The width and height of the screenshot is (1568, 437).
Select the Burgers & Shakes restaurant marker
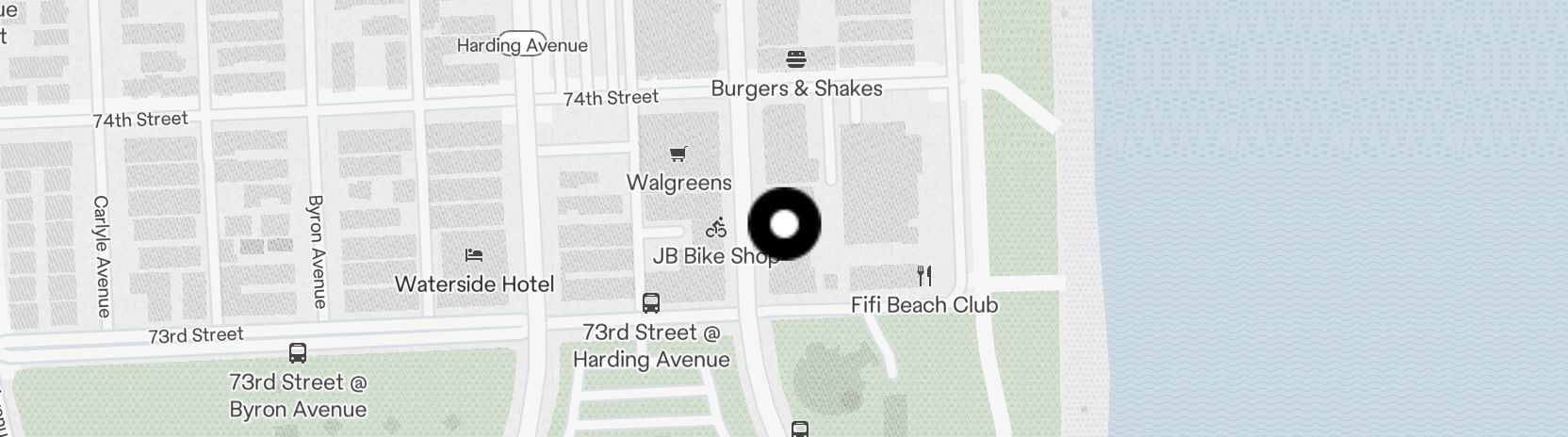click(x=796, y=59)
